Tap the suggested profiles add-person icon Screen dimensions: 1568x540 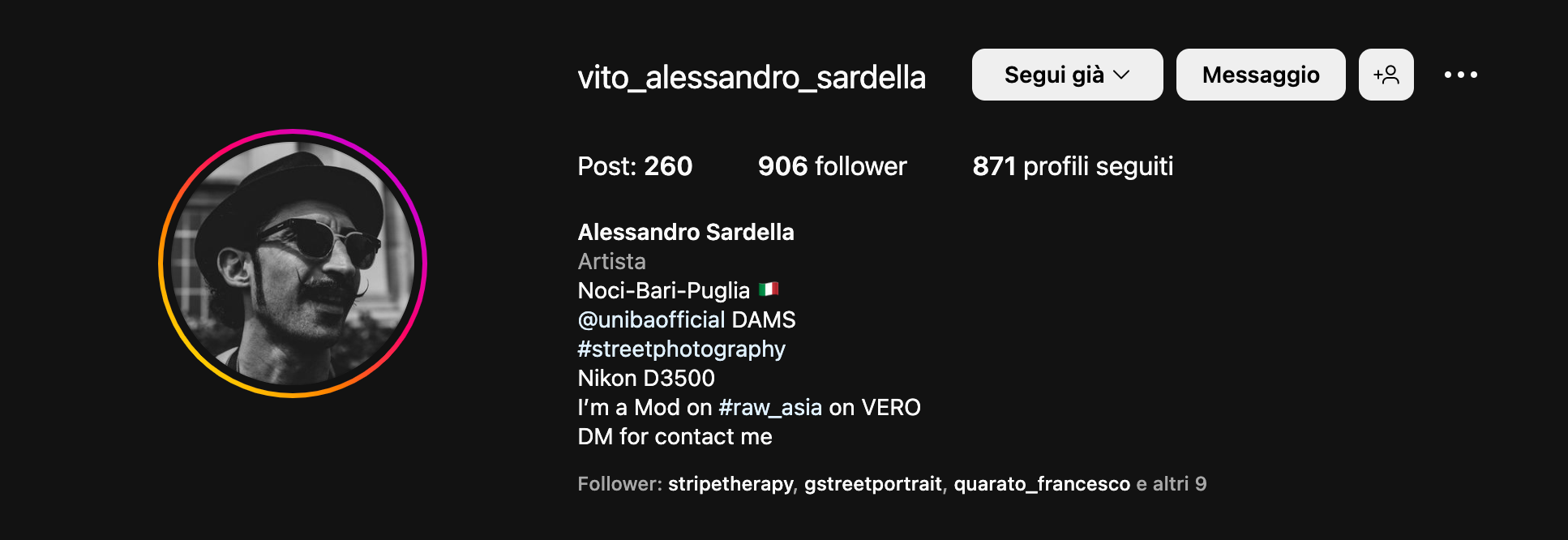tap(1386, 75)
